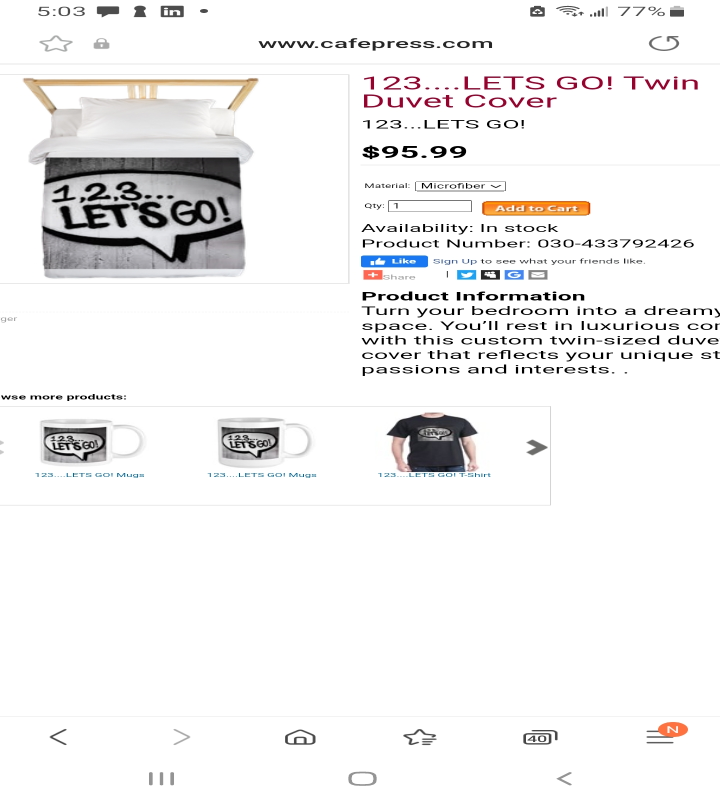Show next products with right arrow
This screenshot has width=720, height=800.
537,447
